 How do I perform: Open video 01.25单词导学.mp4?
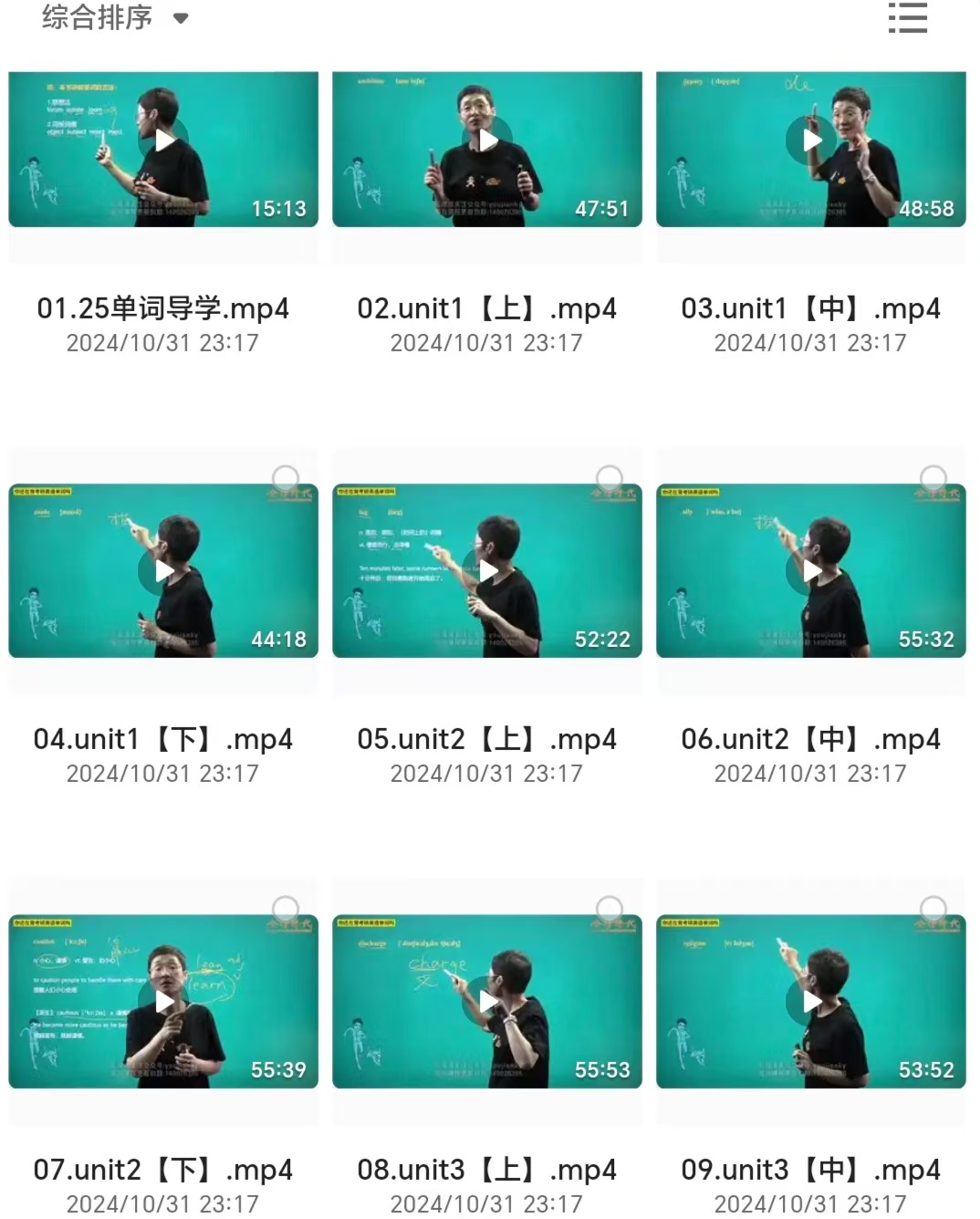pos(163,150)
